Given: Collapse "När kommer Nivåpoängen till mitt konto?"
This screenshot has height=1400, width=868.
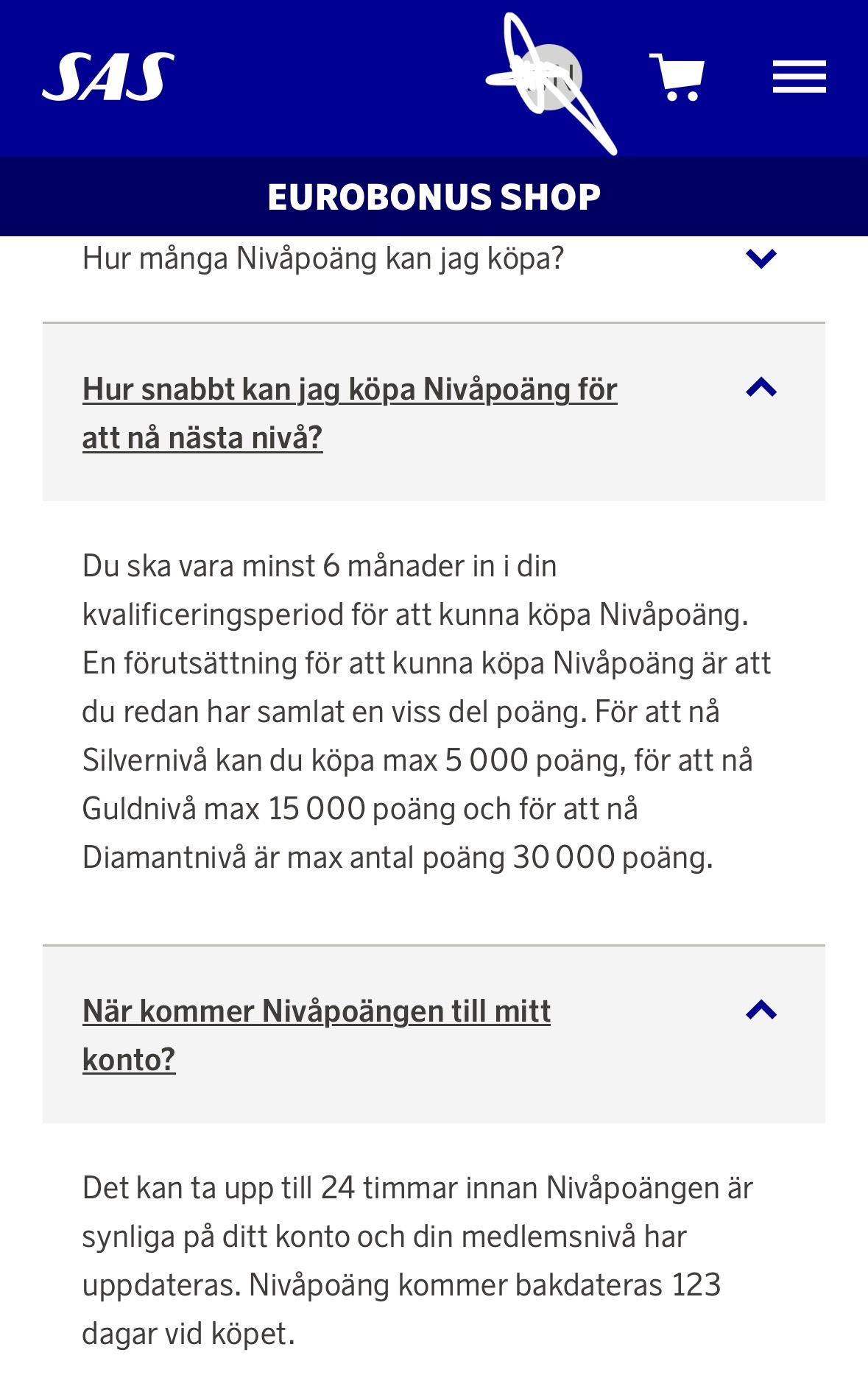Looking at the screenshot, I should [x=434, y=1034].
